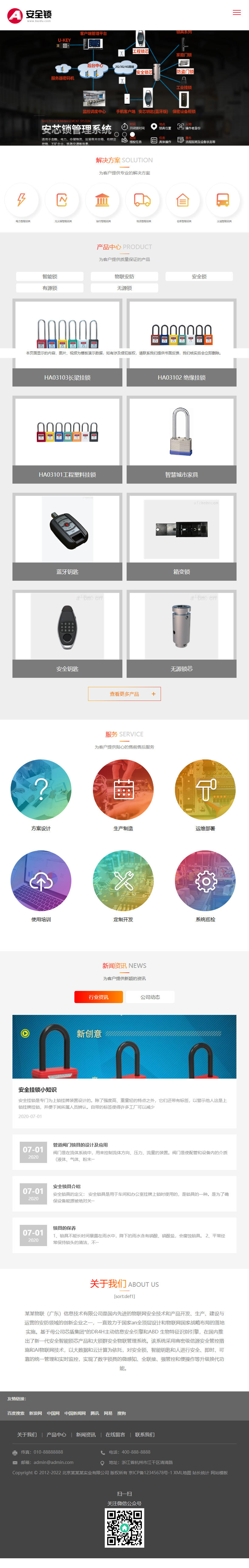Open the hamburger menu
This screenshot has width=249, height=1568.
(237, 12)
